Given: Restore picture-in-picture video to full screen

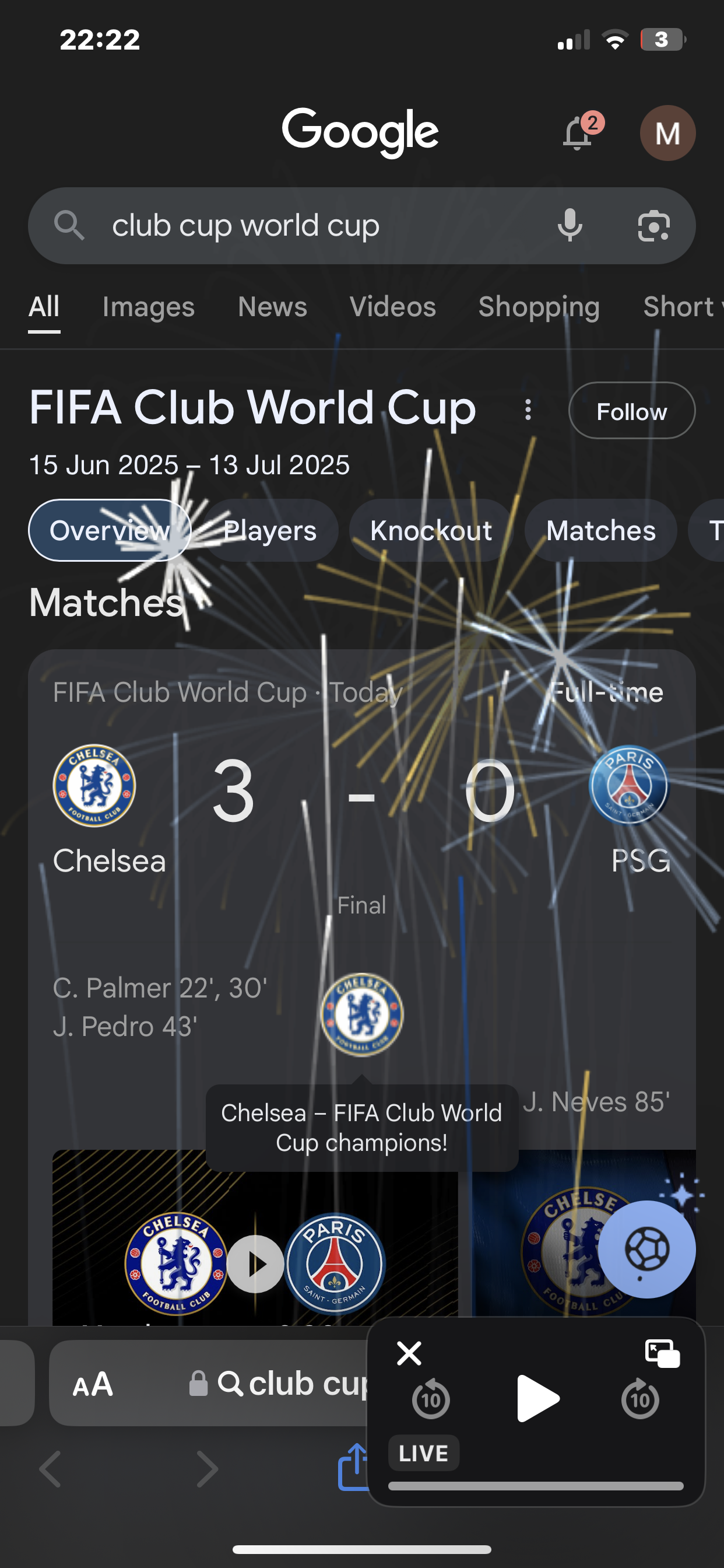Looking at the screenshot, I should coord(662,1354).
